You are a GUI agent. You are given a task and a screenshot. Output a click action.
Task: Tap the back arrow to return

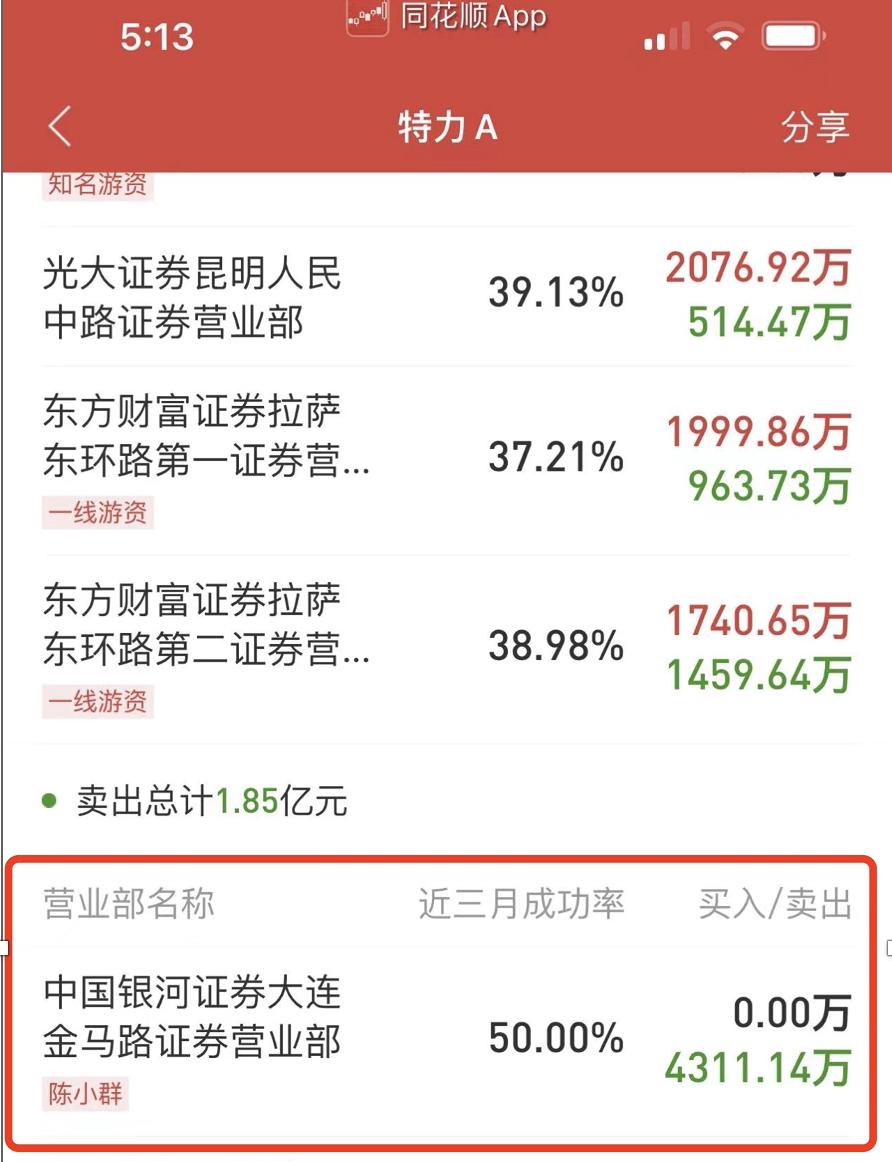[x=57, y=127]
